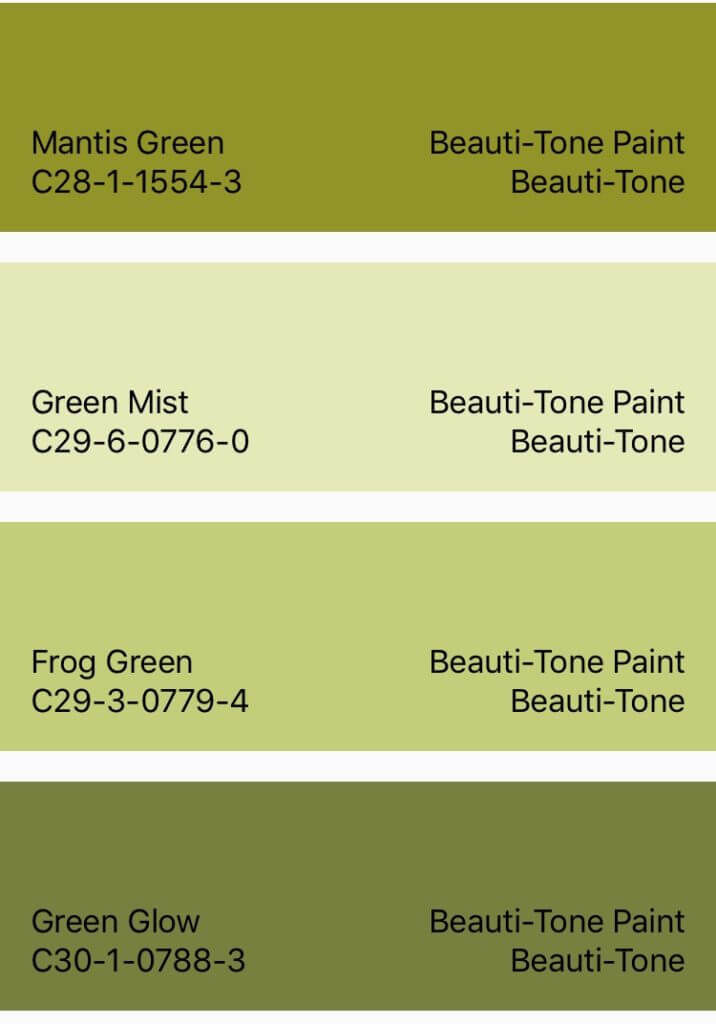
Task: Select the Green Mist swatch
Action: tap(358, 377)
